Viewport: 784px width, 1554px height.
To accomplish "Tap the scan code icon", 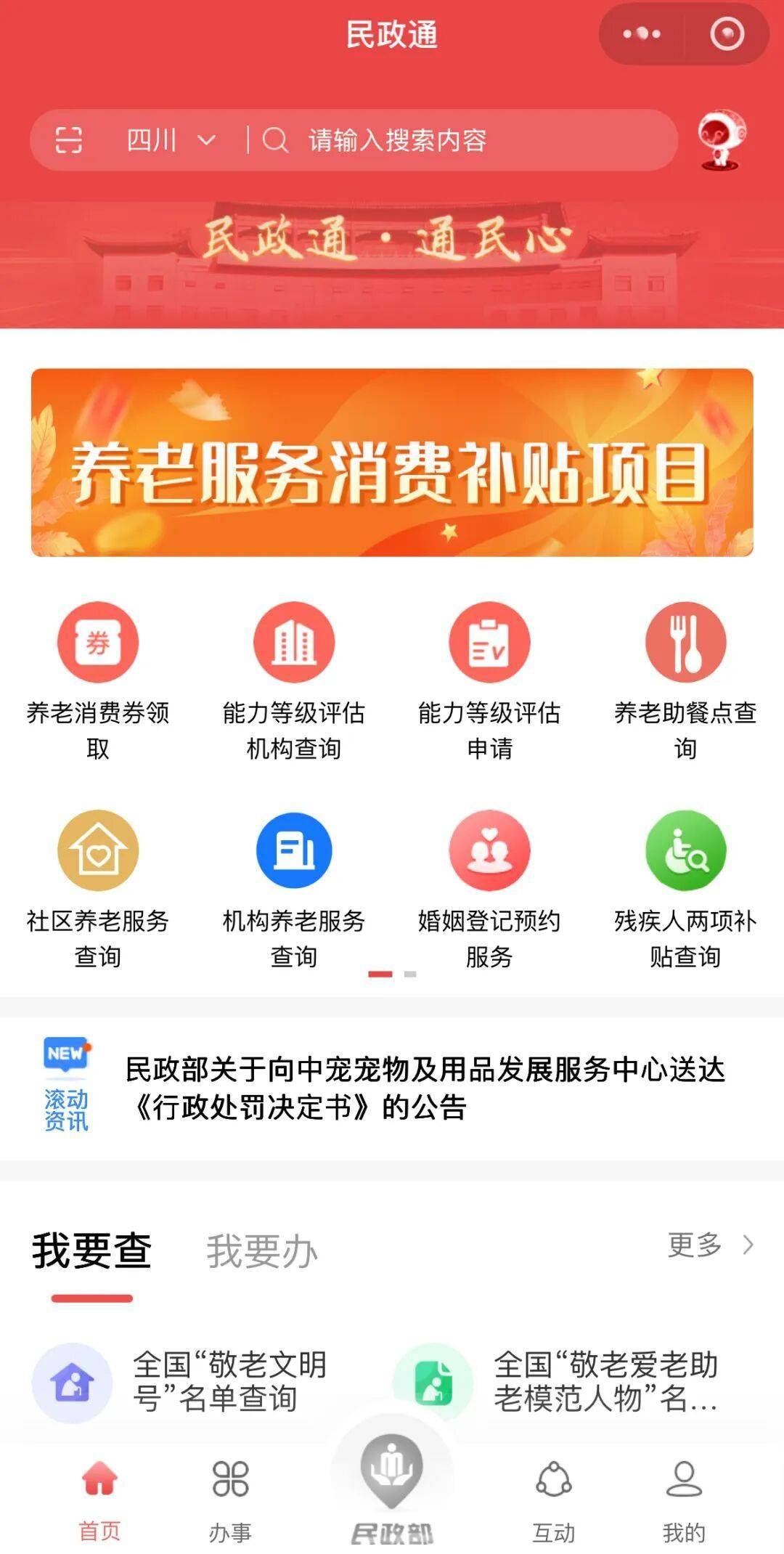I will [x=69, y=139].
